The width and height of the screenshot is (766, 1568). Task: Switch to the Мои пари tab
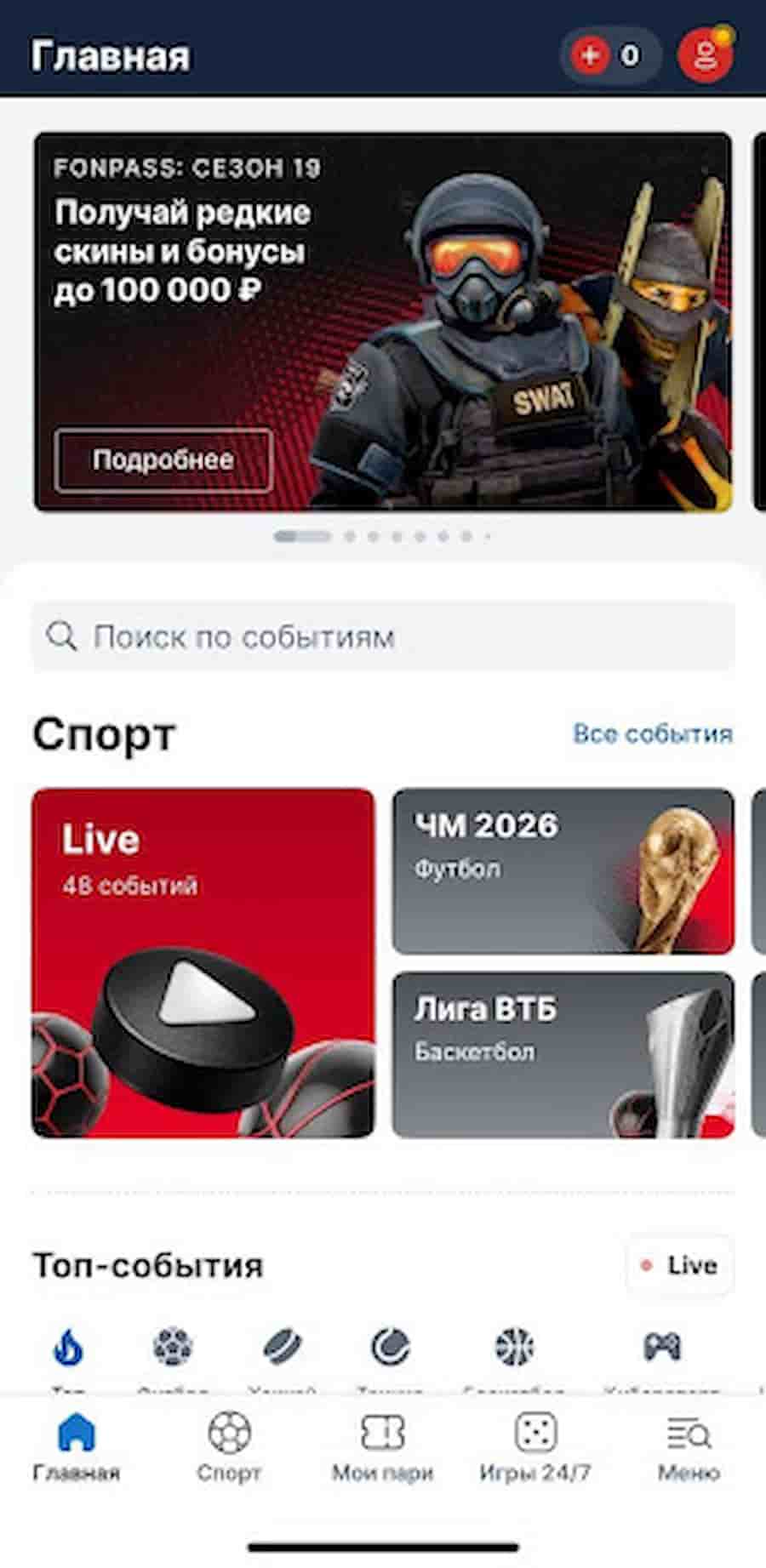[383, 1448]
